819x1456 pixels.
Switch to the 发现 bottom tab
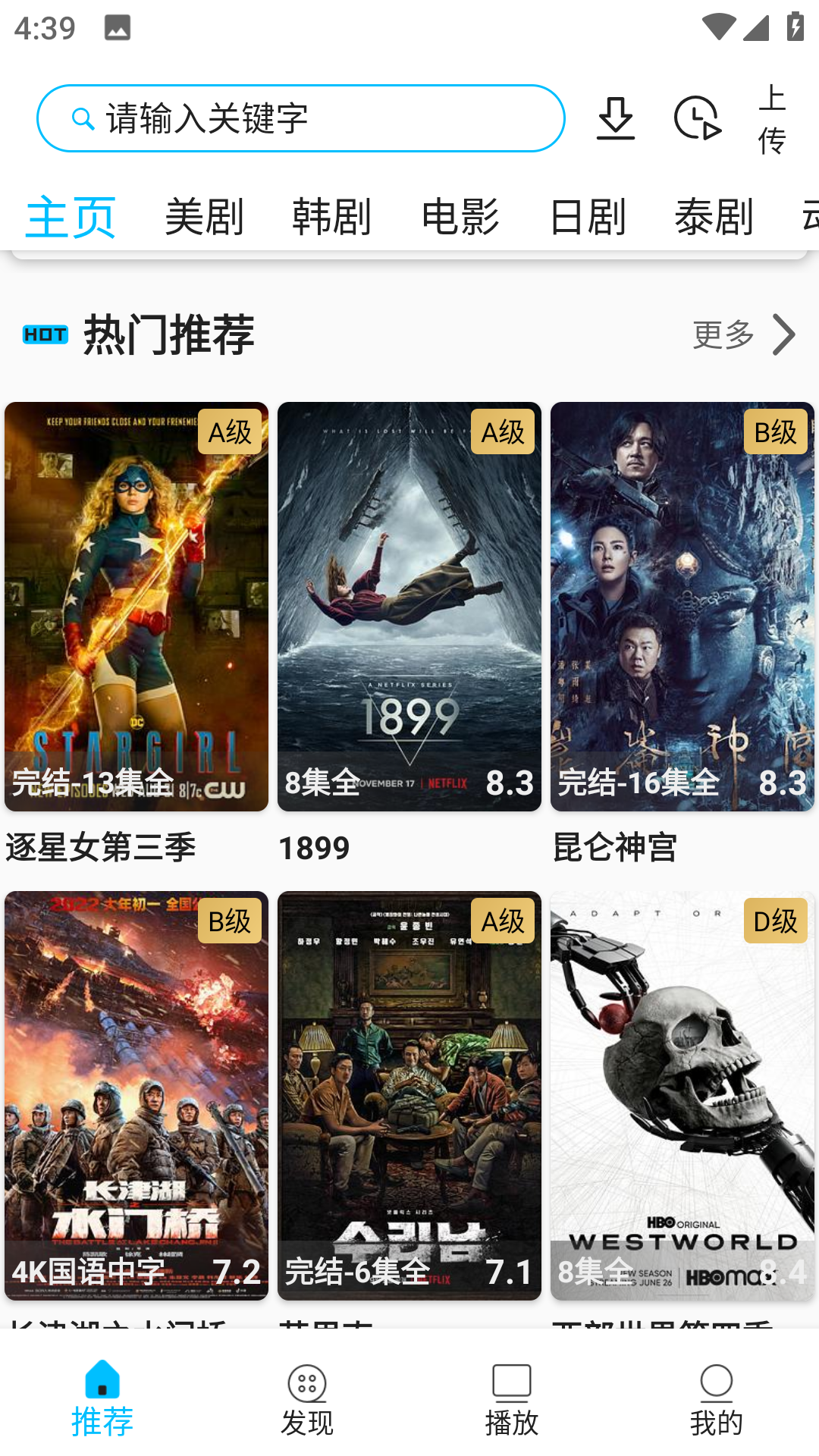[x=307, y=1401]
